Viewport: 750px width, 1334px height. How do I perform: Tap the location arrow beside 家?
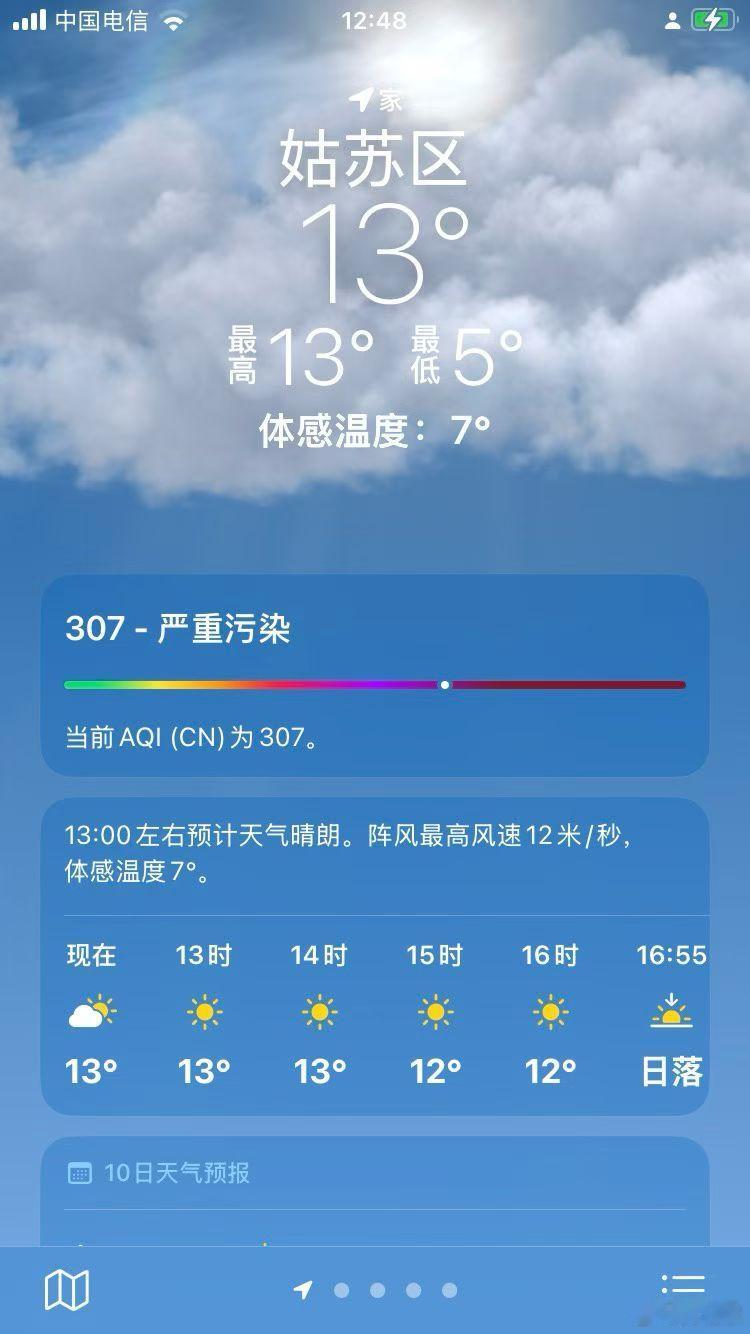coord(366,98)
